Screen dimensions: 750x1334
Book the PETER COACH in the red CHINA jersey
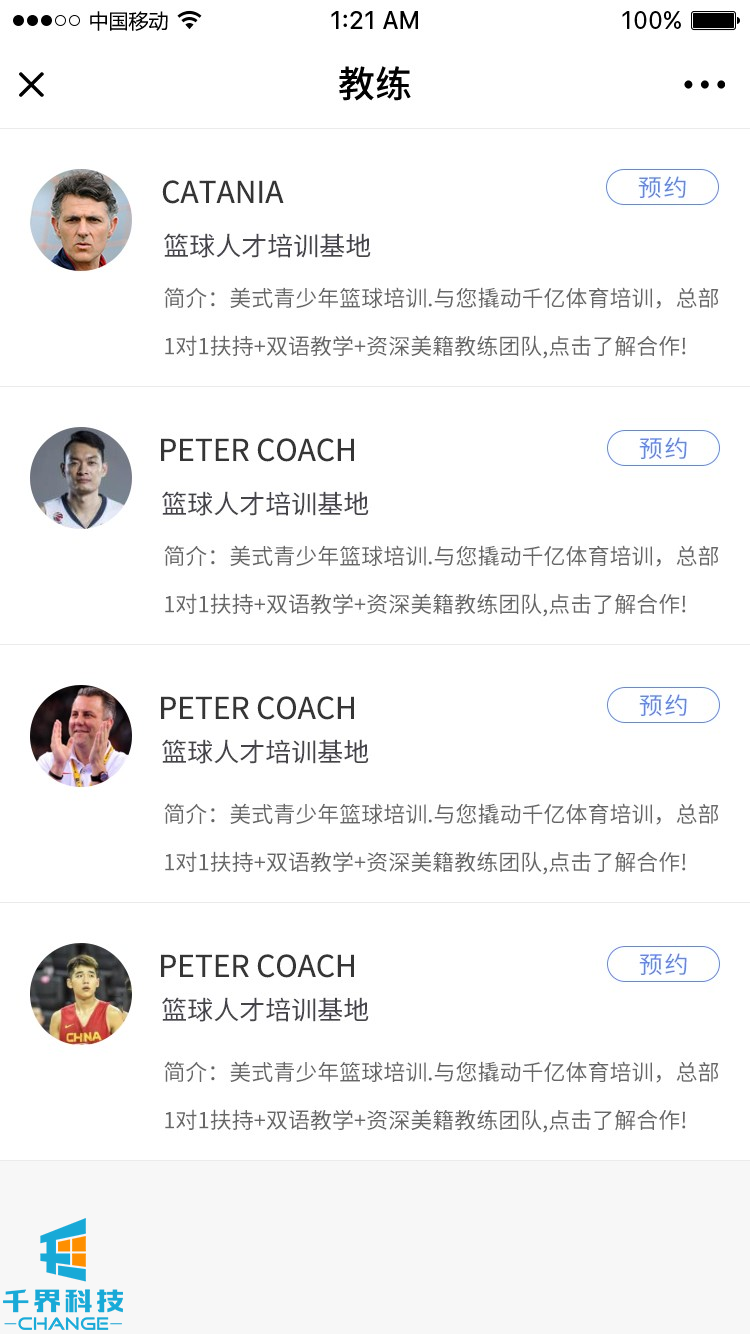click(663, 964)
